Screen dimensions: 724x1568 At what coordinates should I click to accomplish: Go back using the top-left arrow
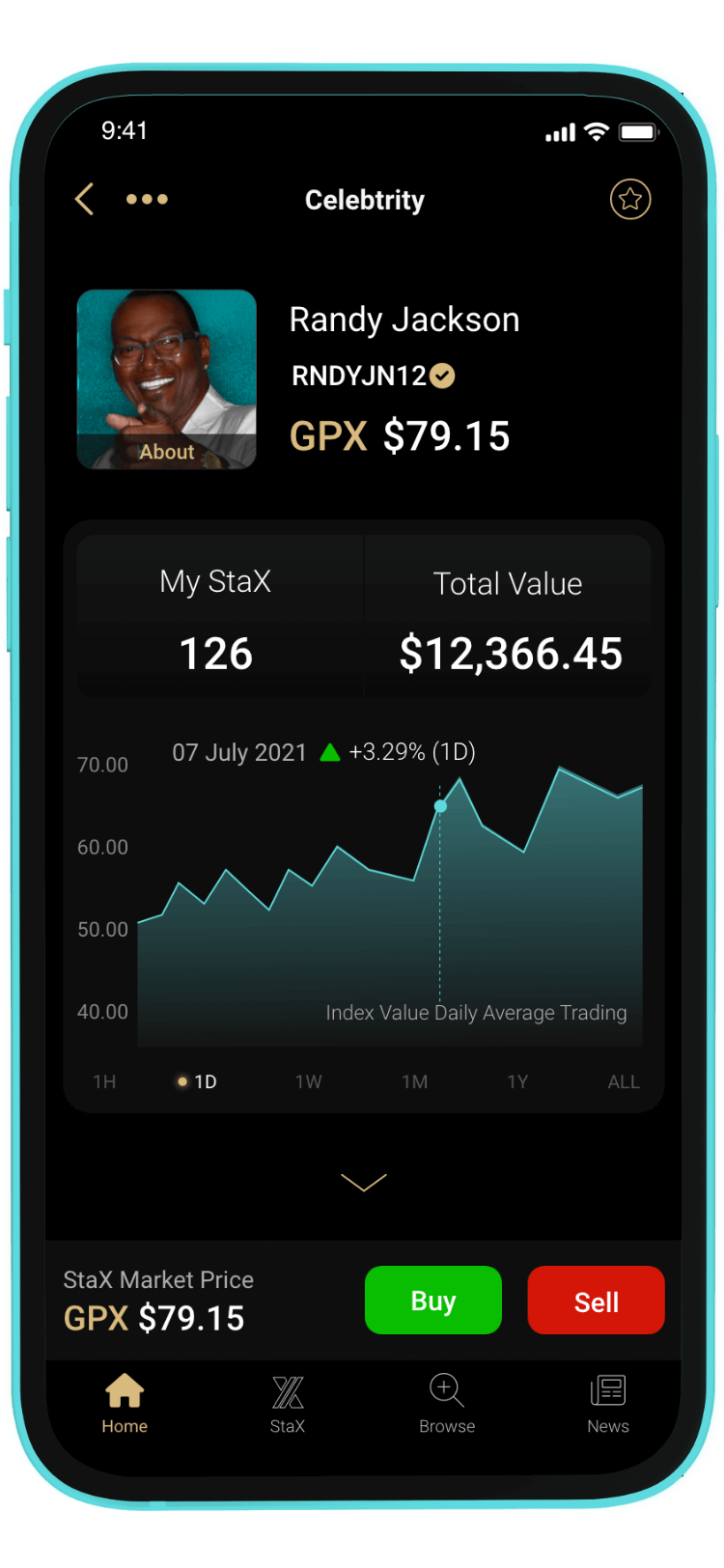coord(85,200)
